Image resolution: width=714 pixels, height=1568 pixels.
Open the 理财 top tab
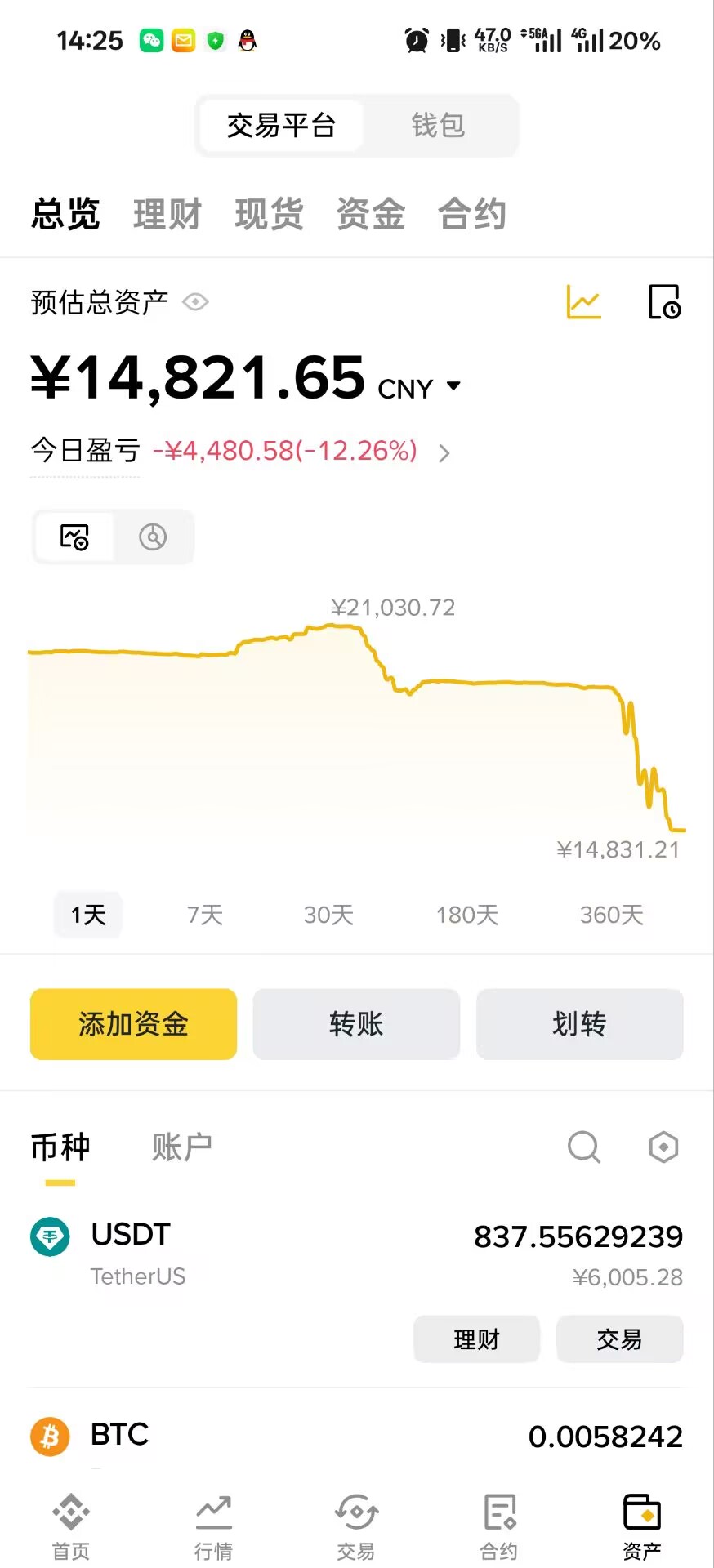(167, 215)
